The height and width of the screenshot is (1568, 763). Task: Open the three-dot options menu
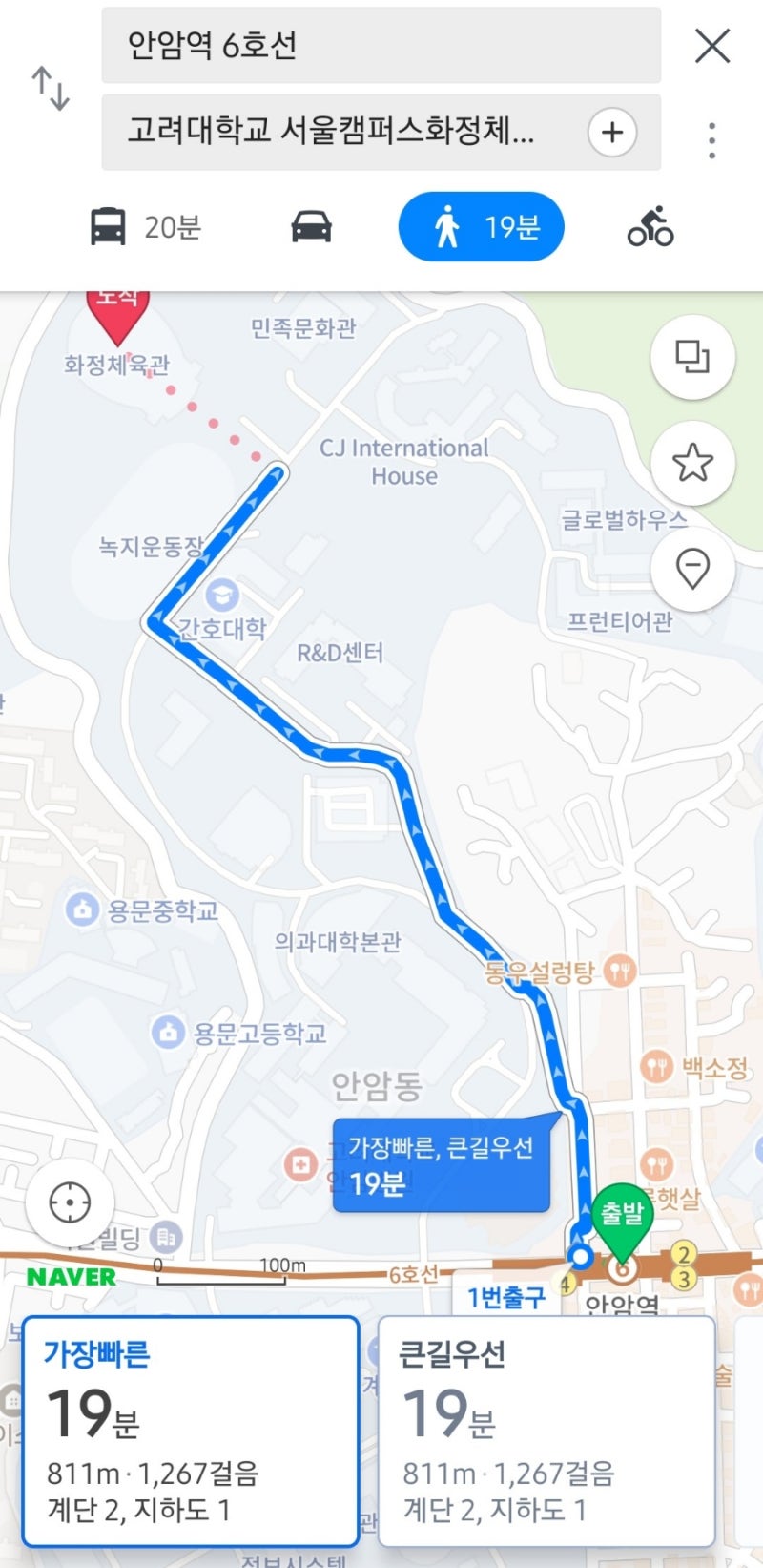(711, 139)
